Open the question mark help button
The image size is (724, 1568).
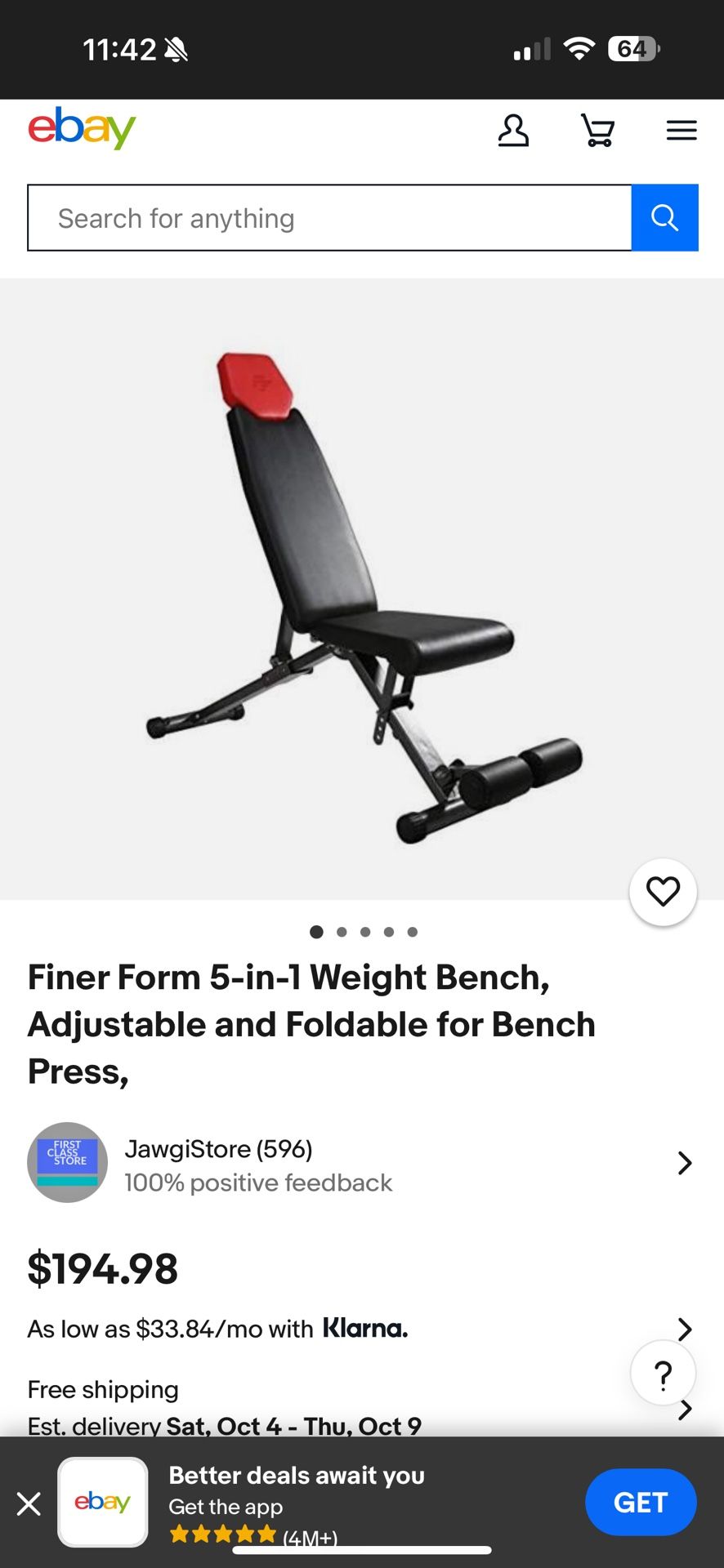[663, 1375]
